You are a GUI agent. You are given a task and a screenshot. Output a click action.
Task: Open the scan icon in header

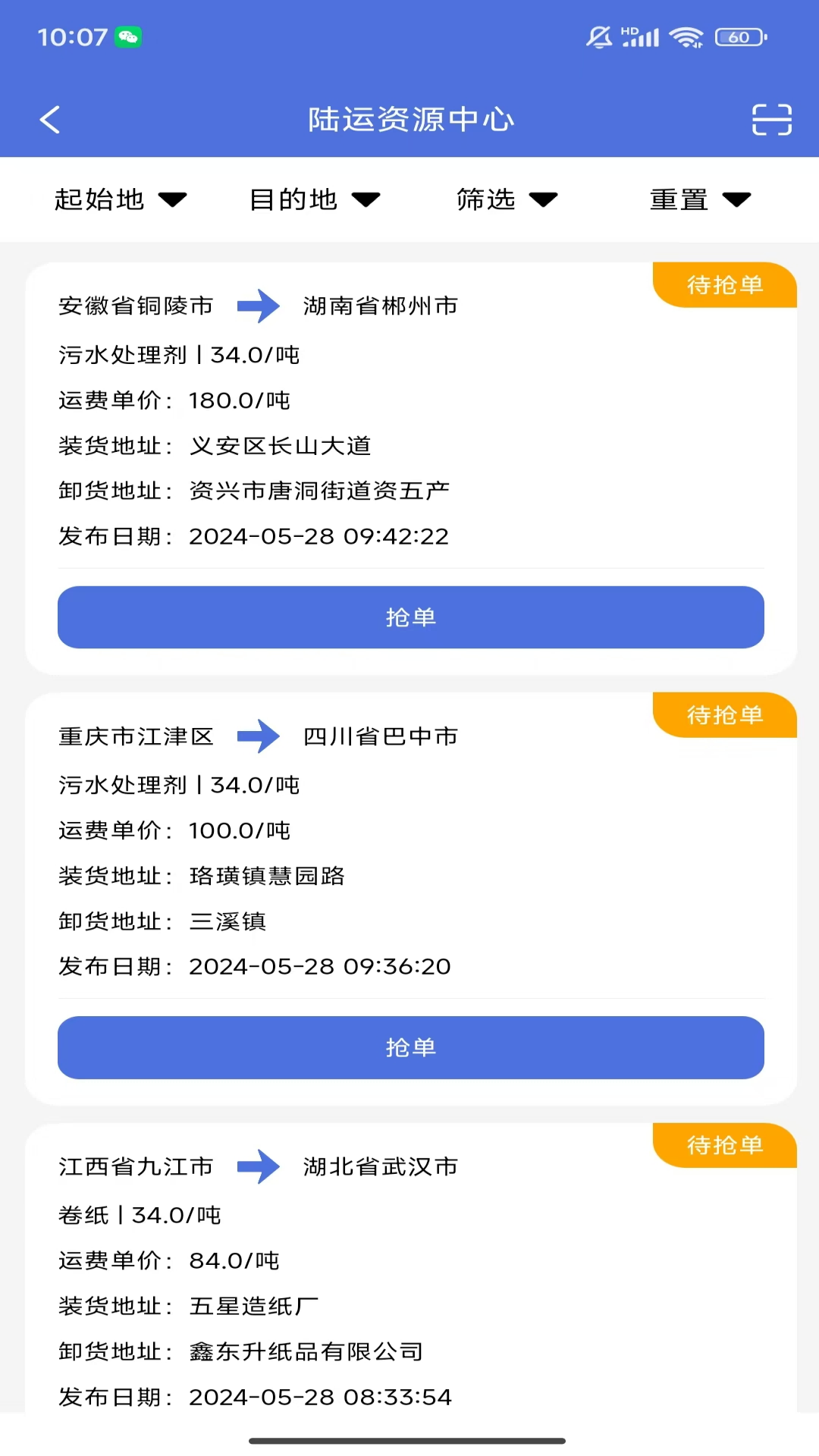tap(771, 120)
